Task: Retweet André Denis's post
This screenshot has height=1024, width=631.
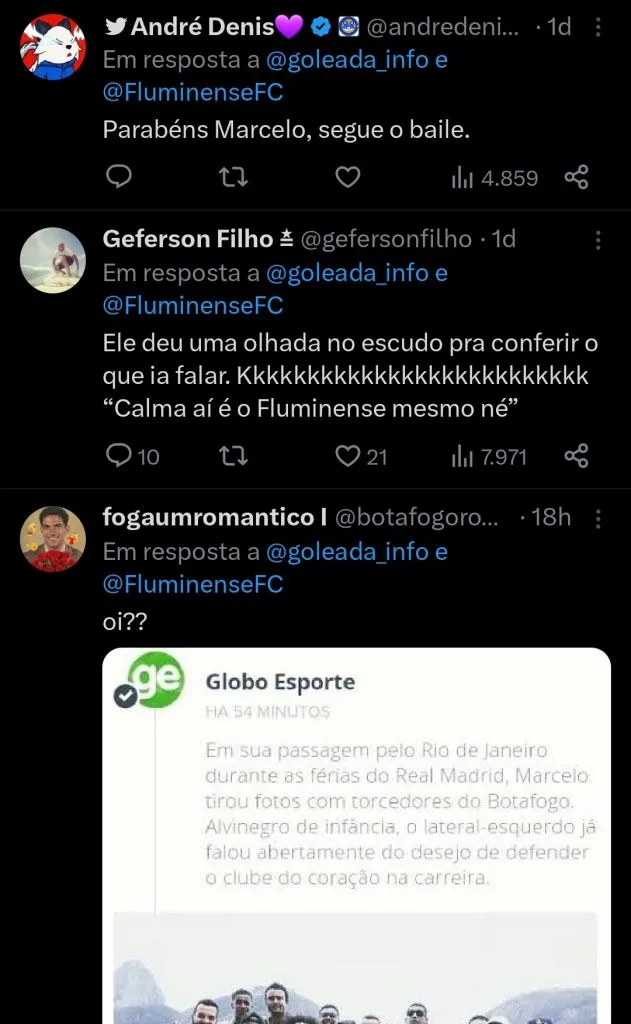Action: 233,178
